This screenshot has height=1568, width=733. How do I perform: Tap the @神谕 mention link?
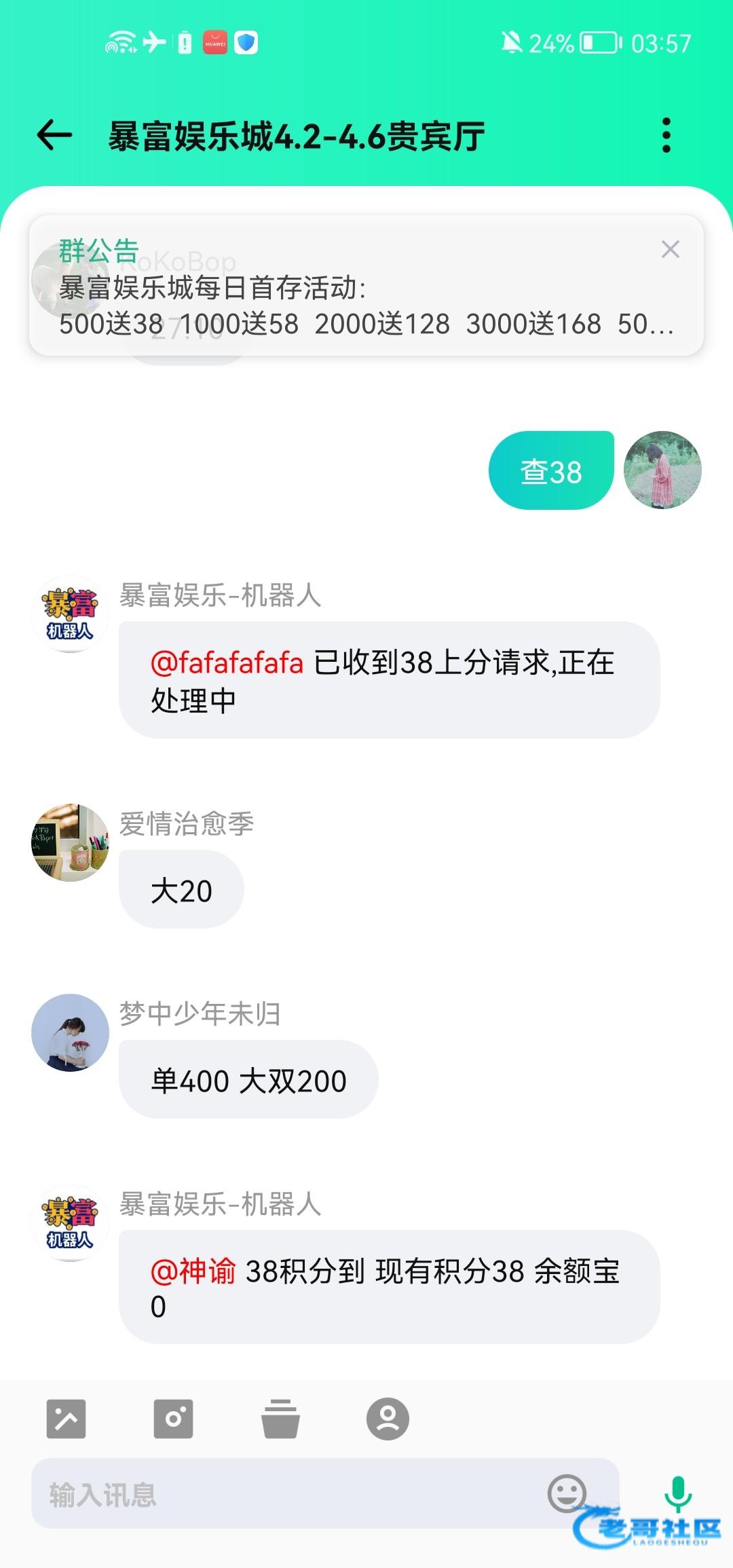tap(193, 1271)
